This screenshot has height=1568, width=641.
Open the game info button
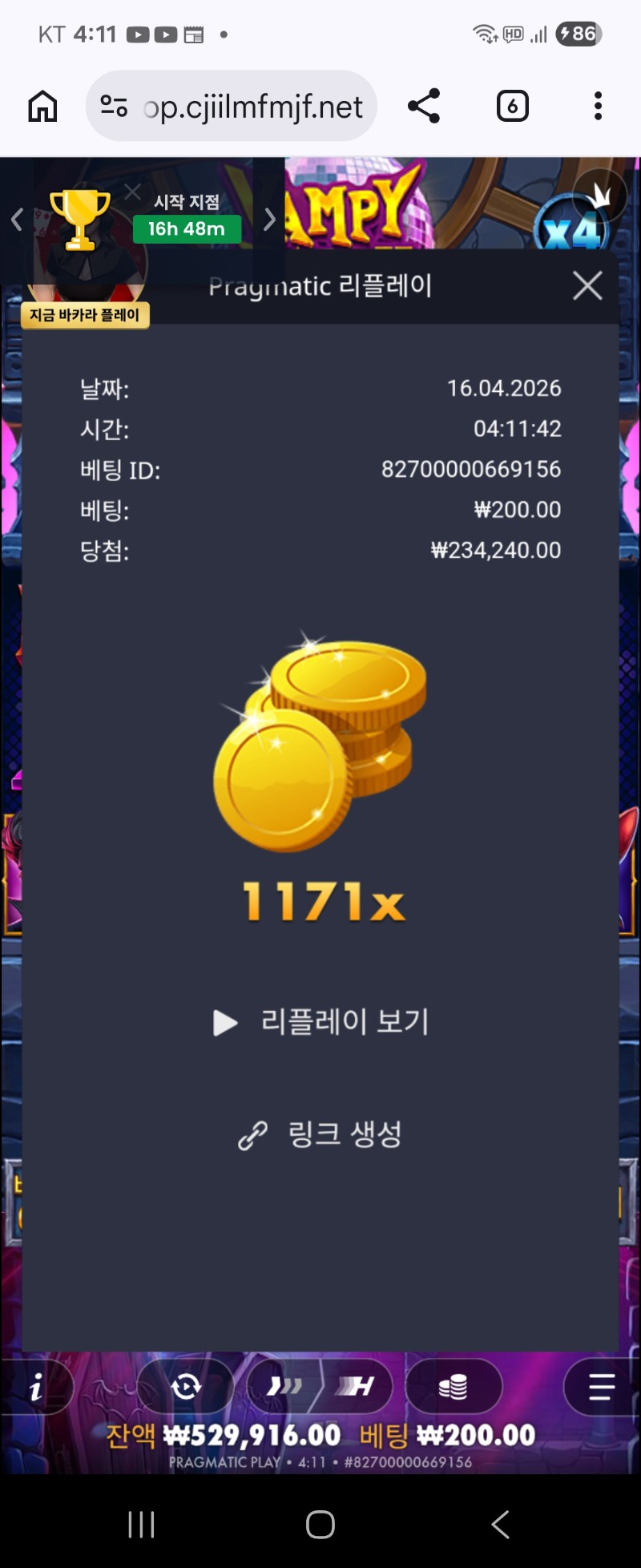pos(36,1387)
